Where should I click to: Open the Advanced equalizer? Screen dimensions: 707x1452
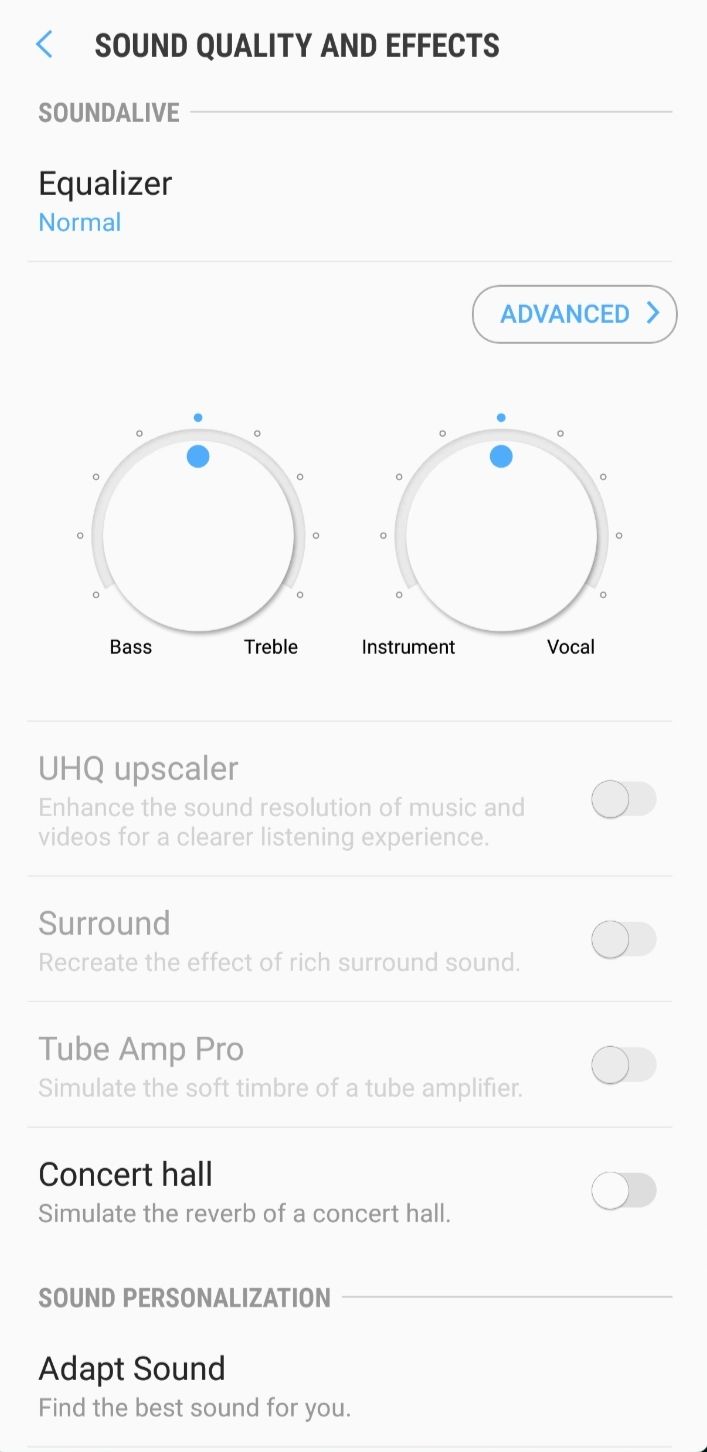[574, 314]
